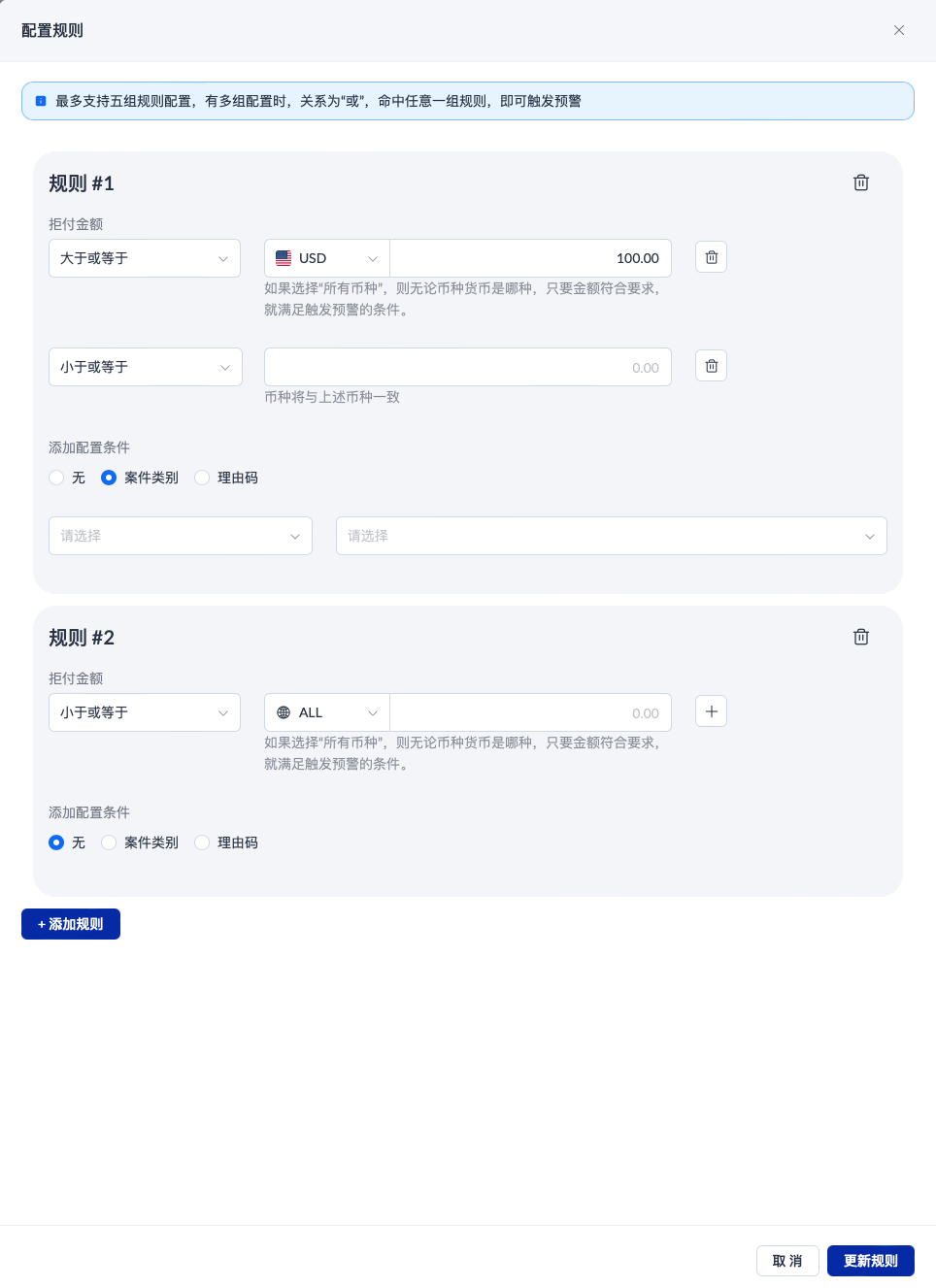Save with the 更新规则 button
936x1288 pixels.
(870, 1261)
